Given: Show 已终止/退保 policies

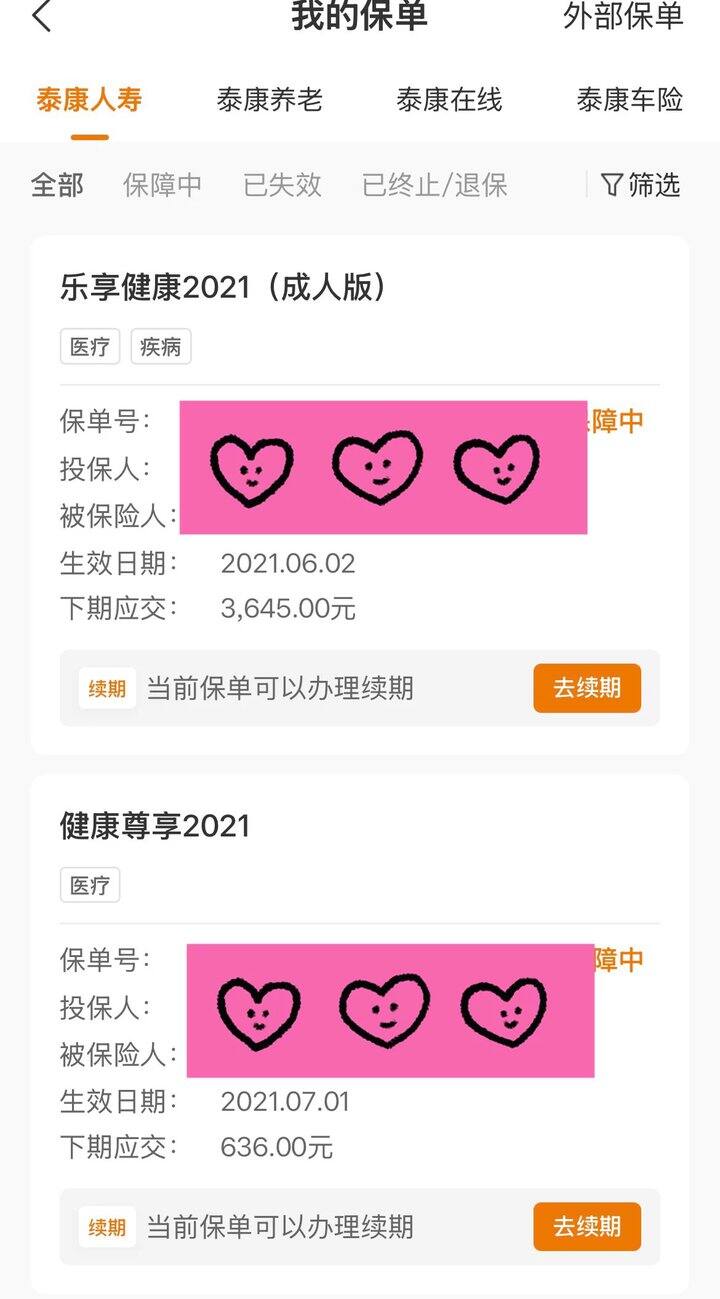Looking at the screenshot, I should [435, 185].
